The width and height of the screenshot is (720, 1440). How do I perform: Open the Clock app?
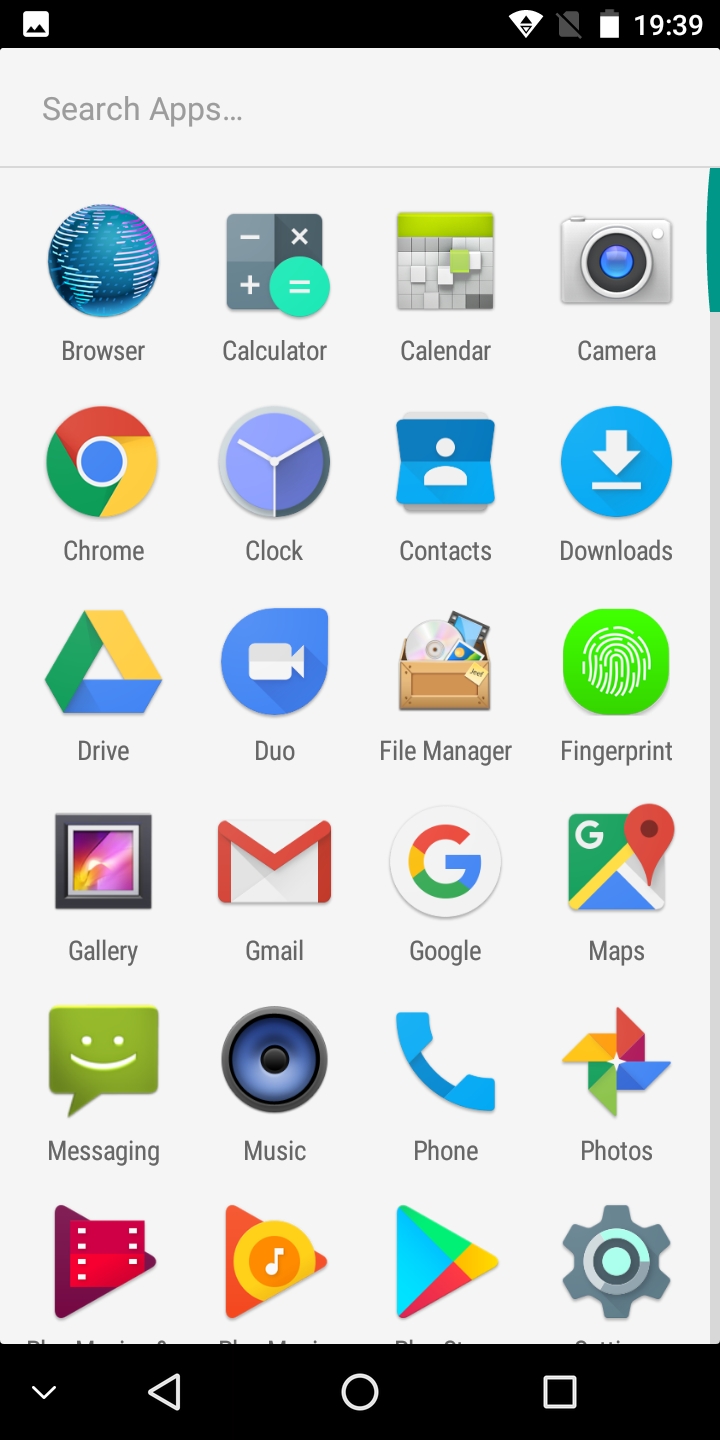click(275, 462)
